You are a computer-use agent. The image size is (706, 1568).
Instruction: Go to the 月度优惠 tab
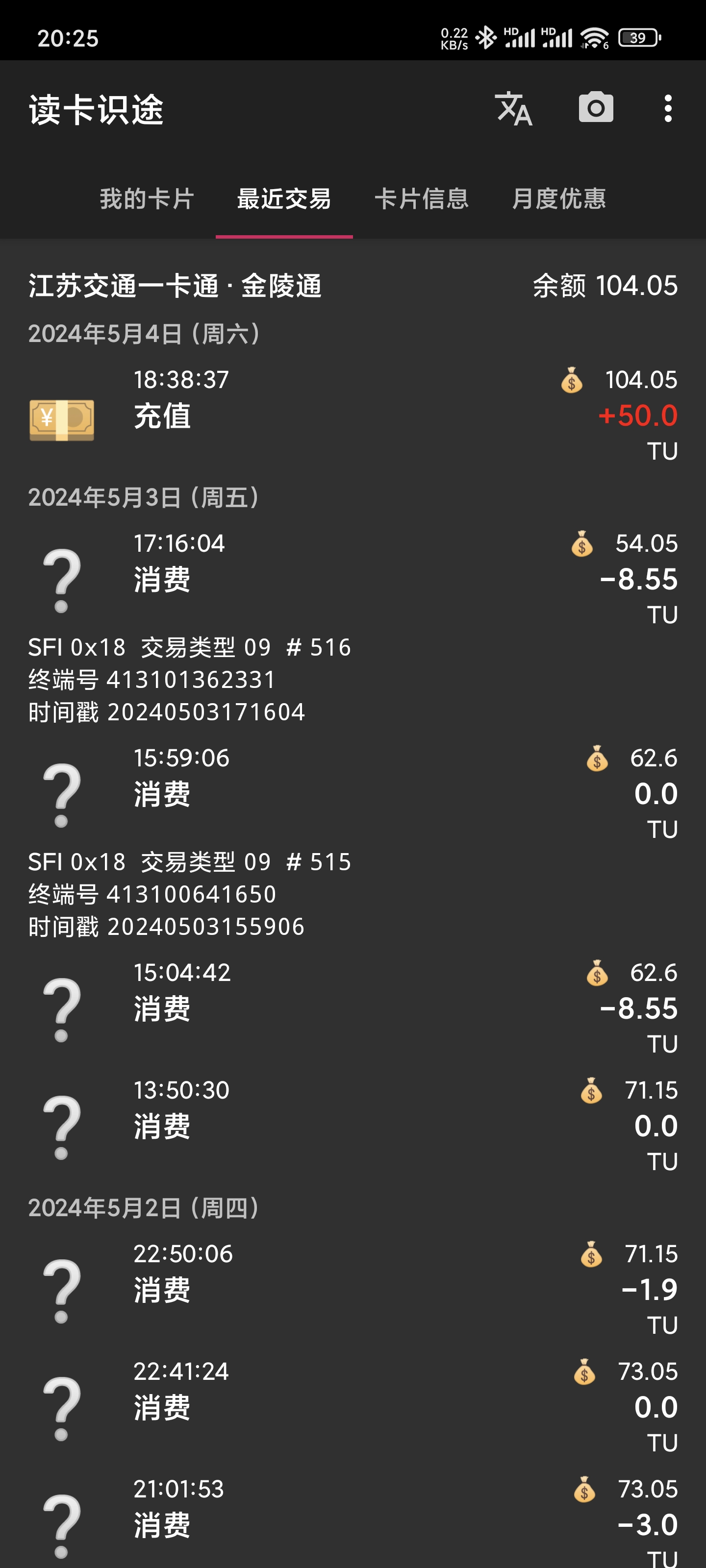[x=558, y=198]
